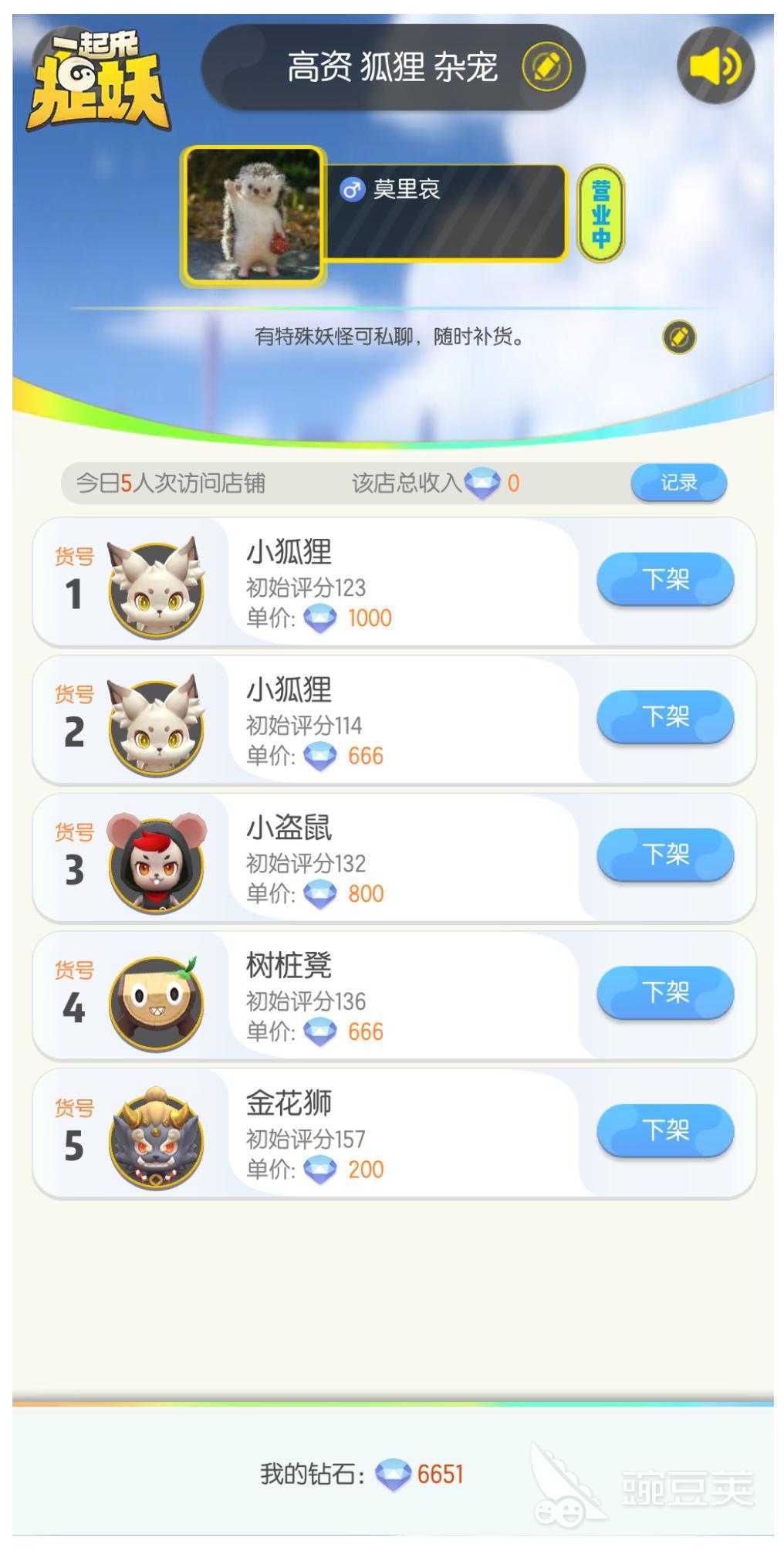Delist the 树桩凳 item
The height and width of the screenshot is (1551, 784).
(664, 993)
